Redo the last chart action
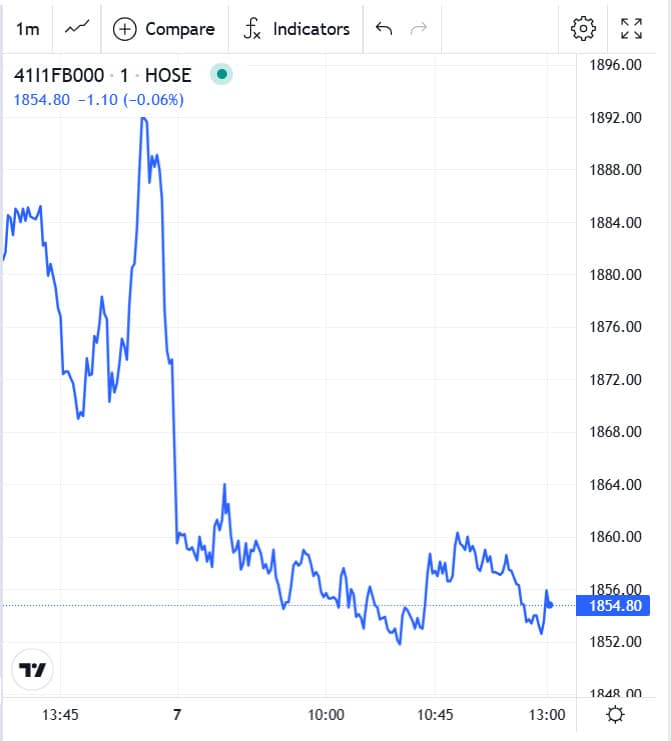This screenshot has width=671, height=741. click(x=419, y=29)
